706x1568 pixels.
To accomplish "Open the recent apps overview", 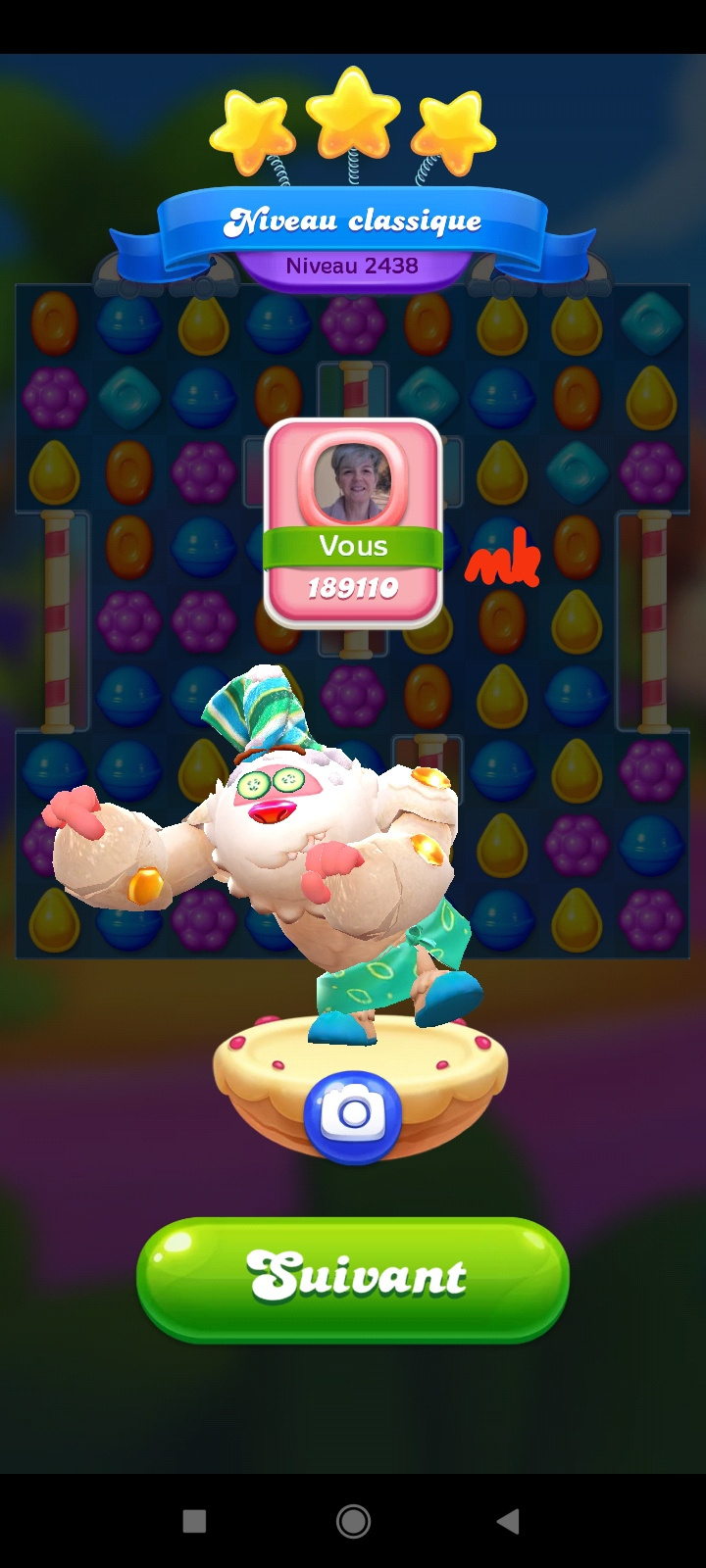I will 194,1521.
